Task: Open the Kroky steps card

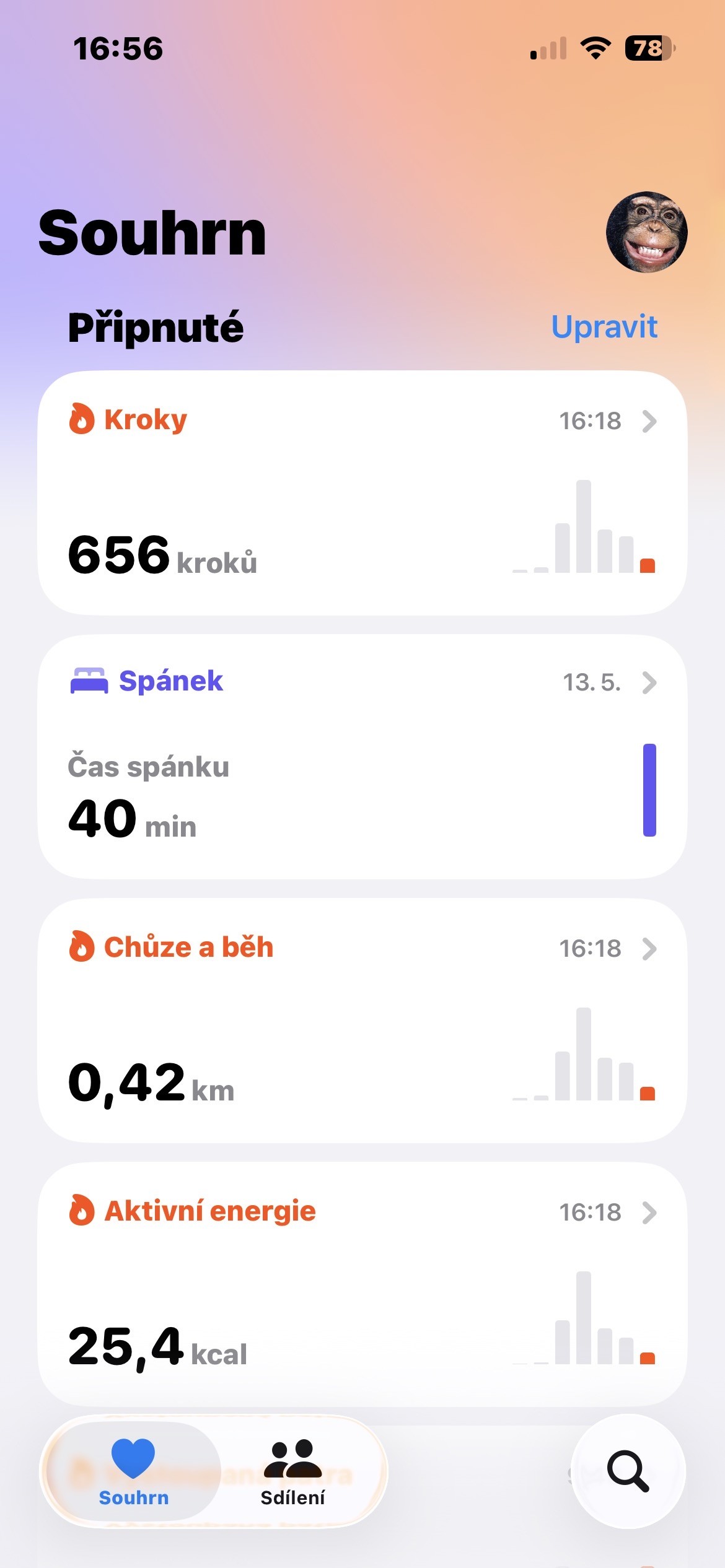Action: click(362, 492)
